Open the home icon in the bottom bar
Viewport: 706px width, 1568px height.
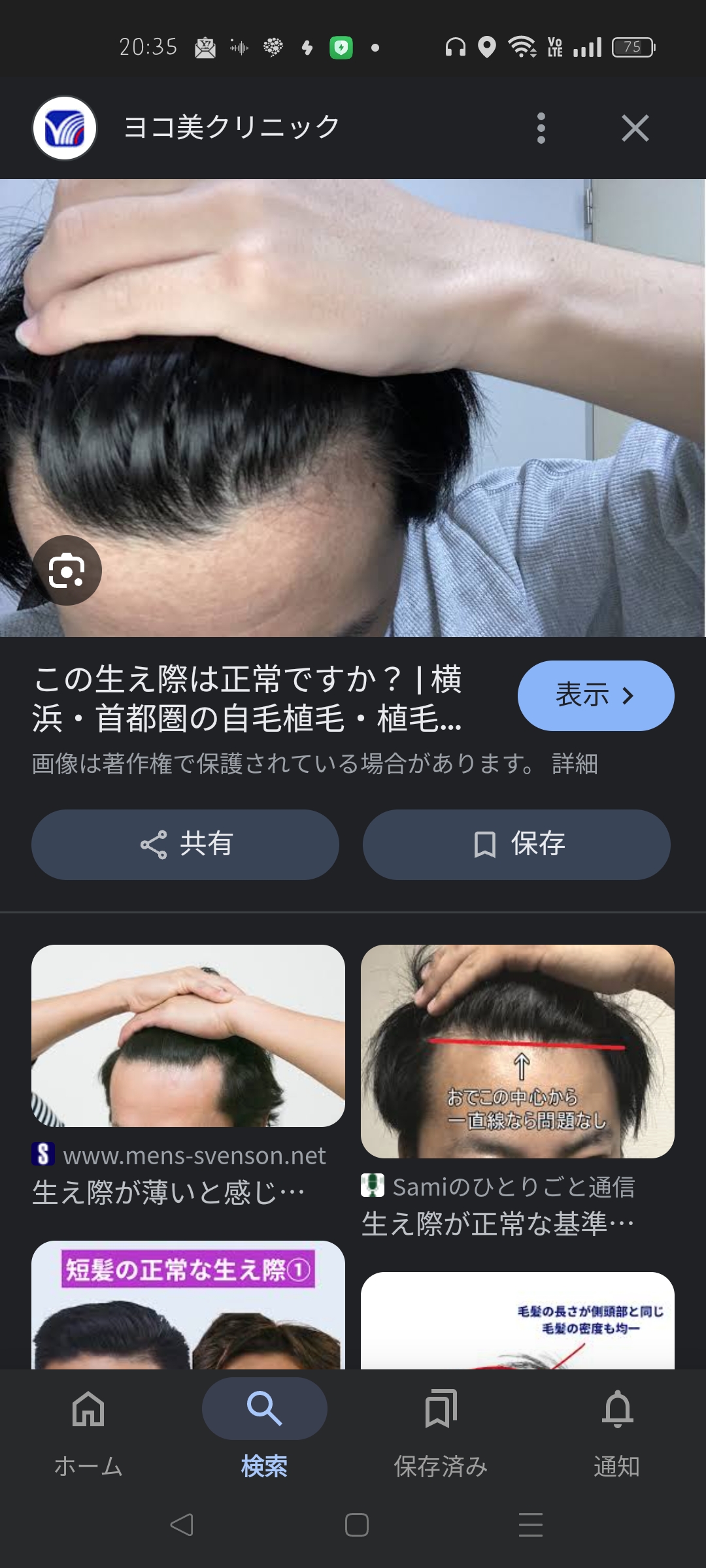(x=88, y=1409)
